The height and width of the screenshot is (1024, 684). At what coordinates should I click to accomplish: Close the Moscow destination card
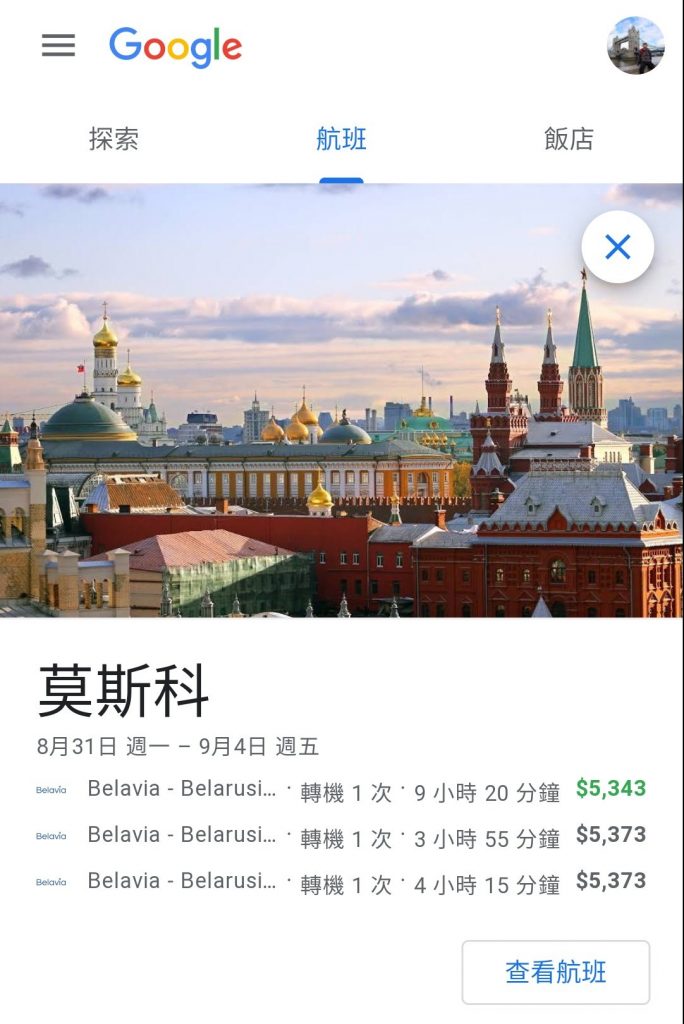(x=618, y=247)
